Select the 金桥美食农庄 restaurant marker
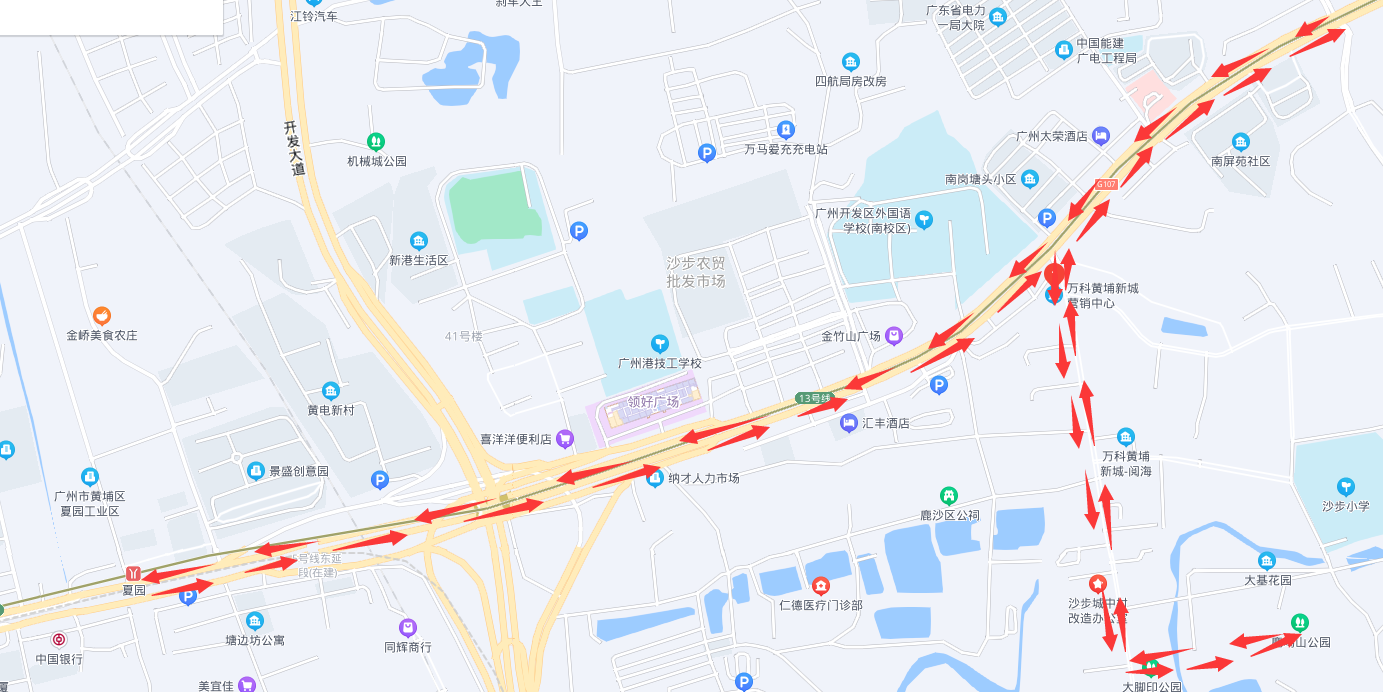This screenshot has height=692, width=1383. tap(101, 316)
